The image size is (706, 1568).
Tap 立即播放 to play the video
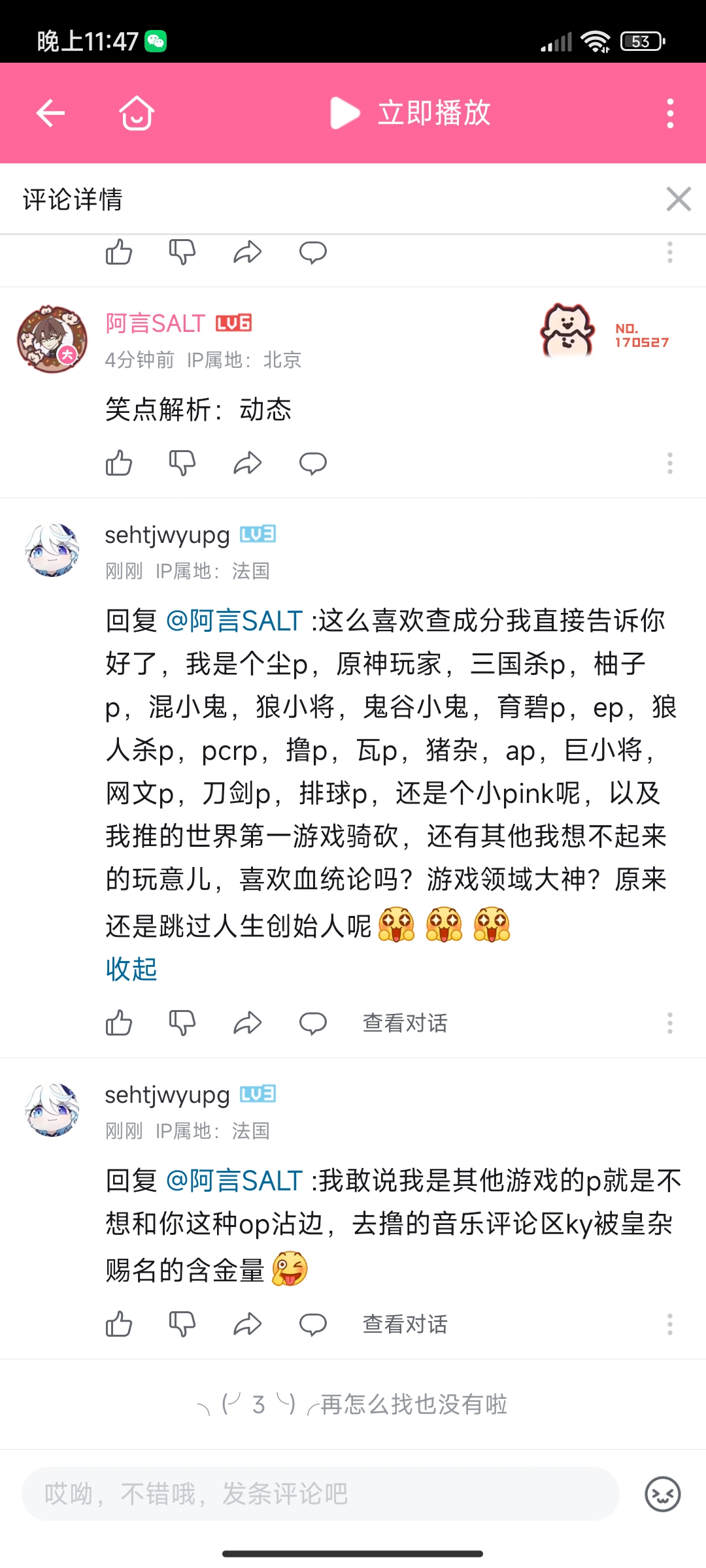point(411,113)
